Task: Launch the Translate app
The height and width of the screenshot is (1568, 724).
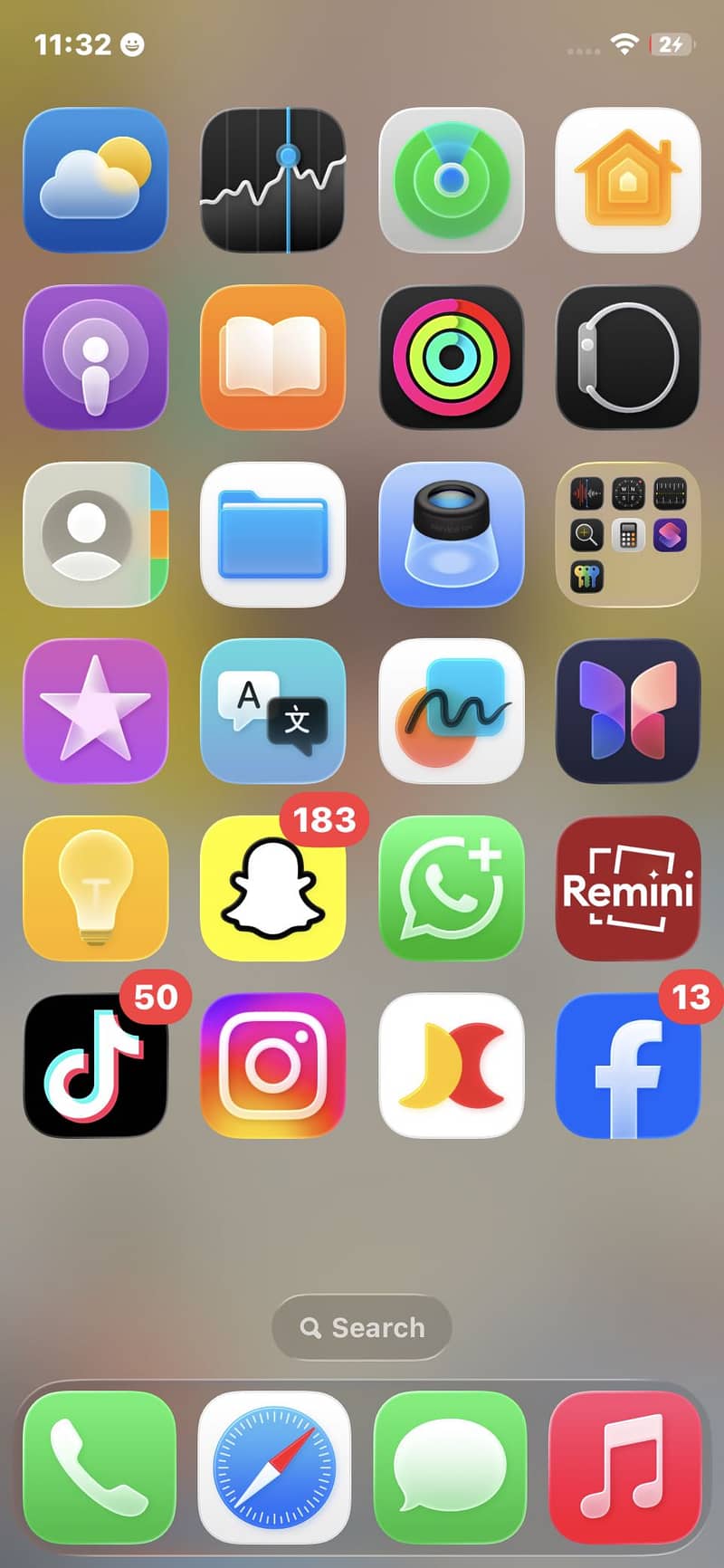Action: pos(273,712)
